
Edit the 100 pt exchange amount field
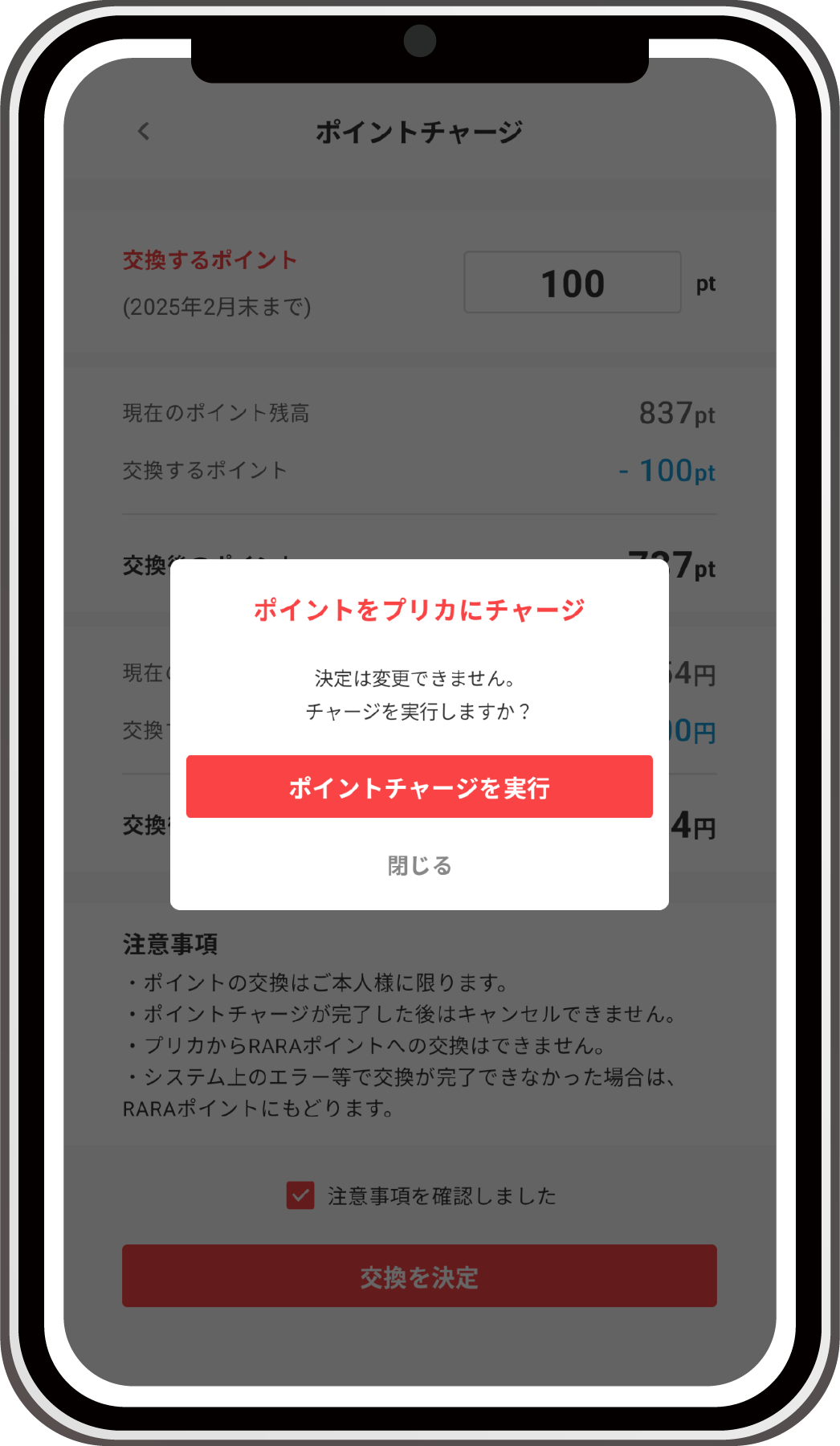tap(573, 282)
